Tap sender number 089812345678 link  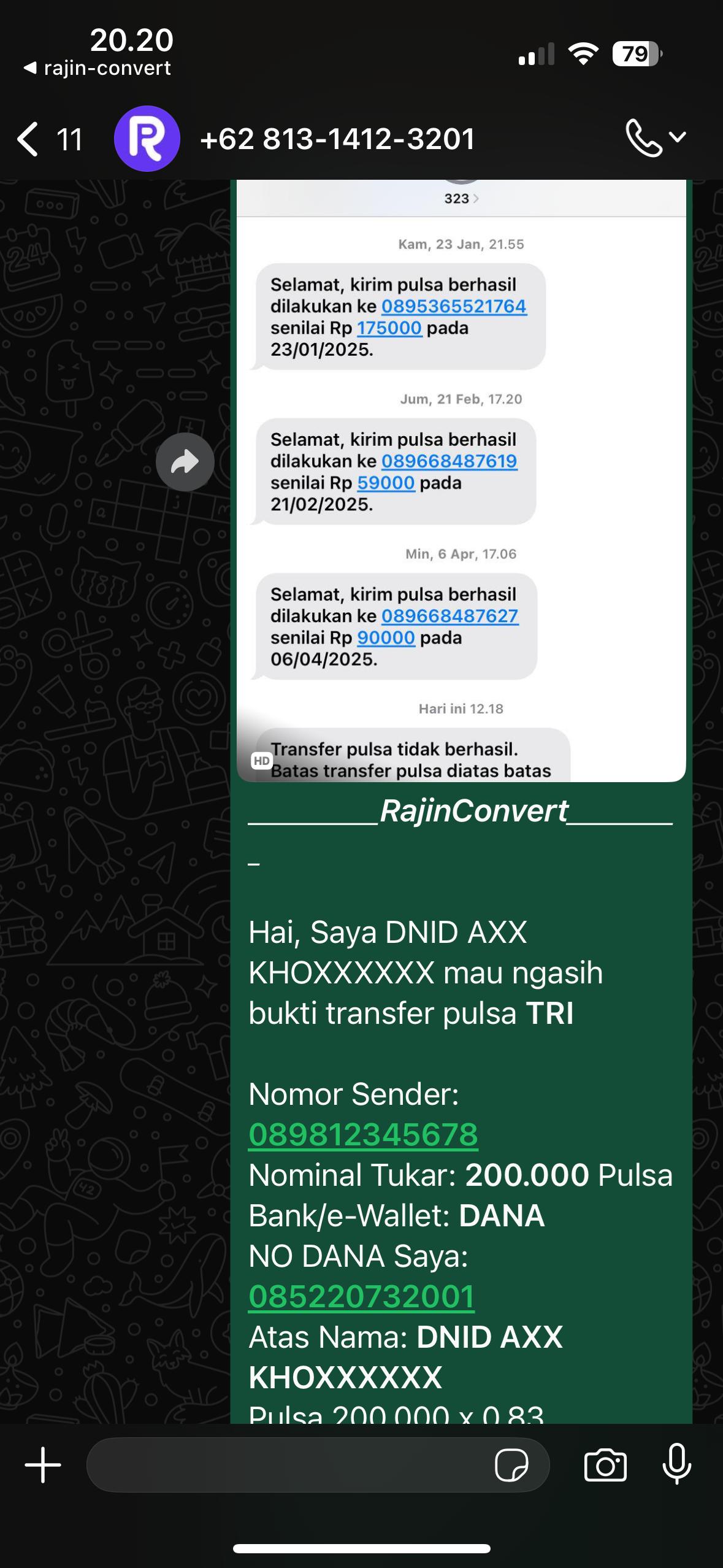pos(363,1134)
